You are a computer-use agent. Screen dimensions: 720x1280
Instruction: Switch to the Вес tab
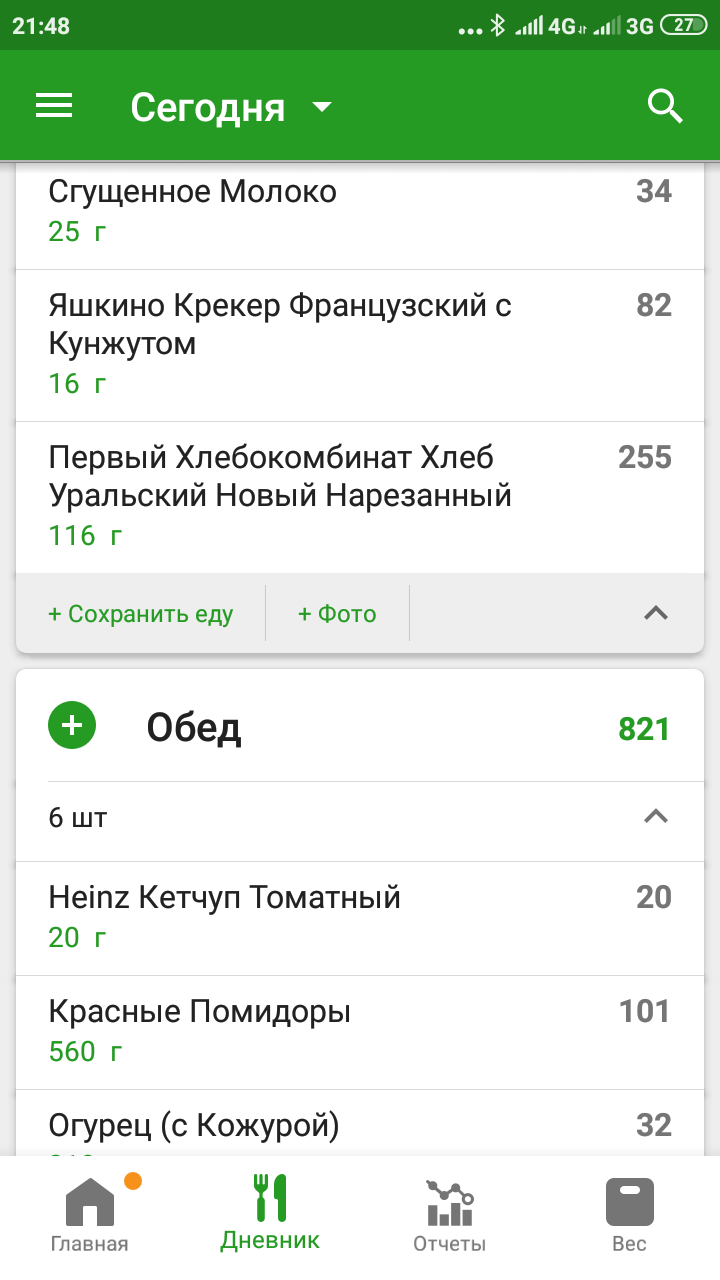tap(630, 1216)
